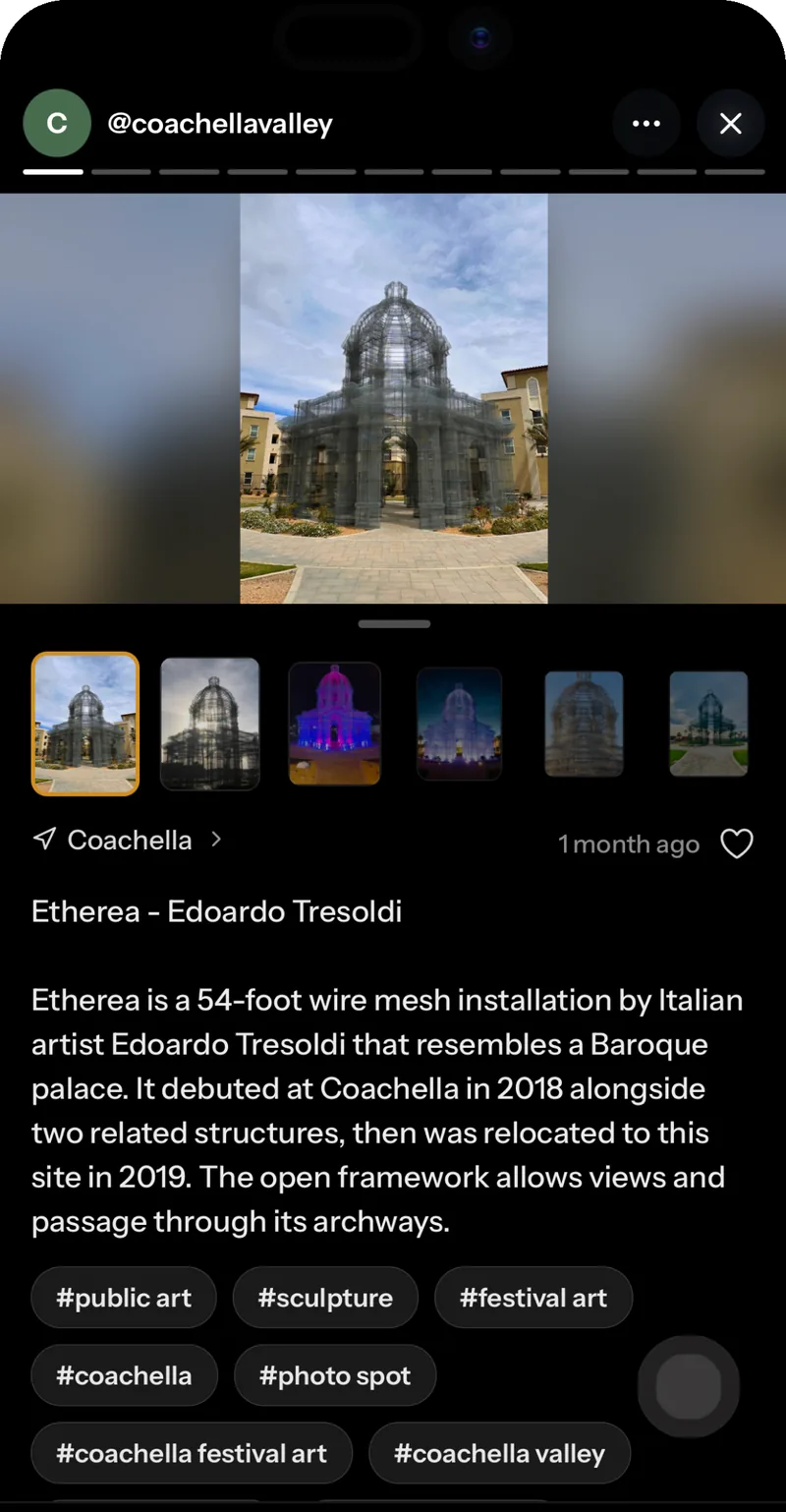Screen dimensions: 786x1512
Task: Open the Coachella location link
Action: pyautogui.click(x=129, y=840)
